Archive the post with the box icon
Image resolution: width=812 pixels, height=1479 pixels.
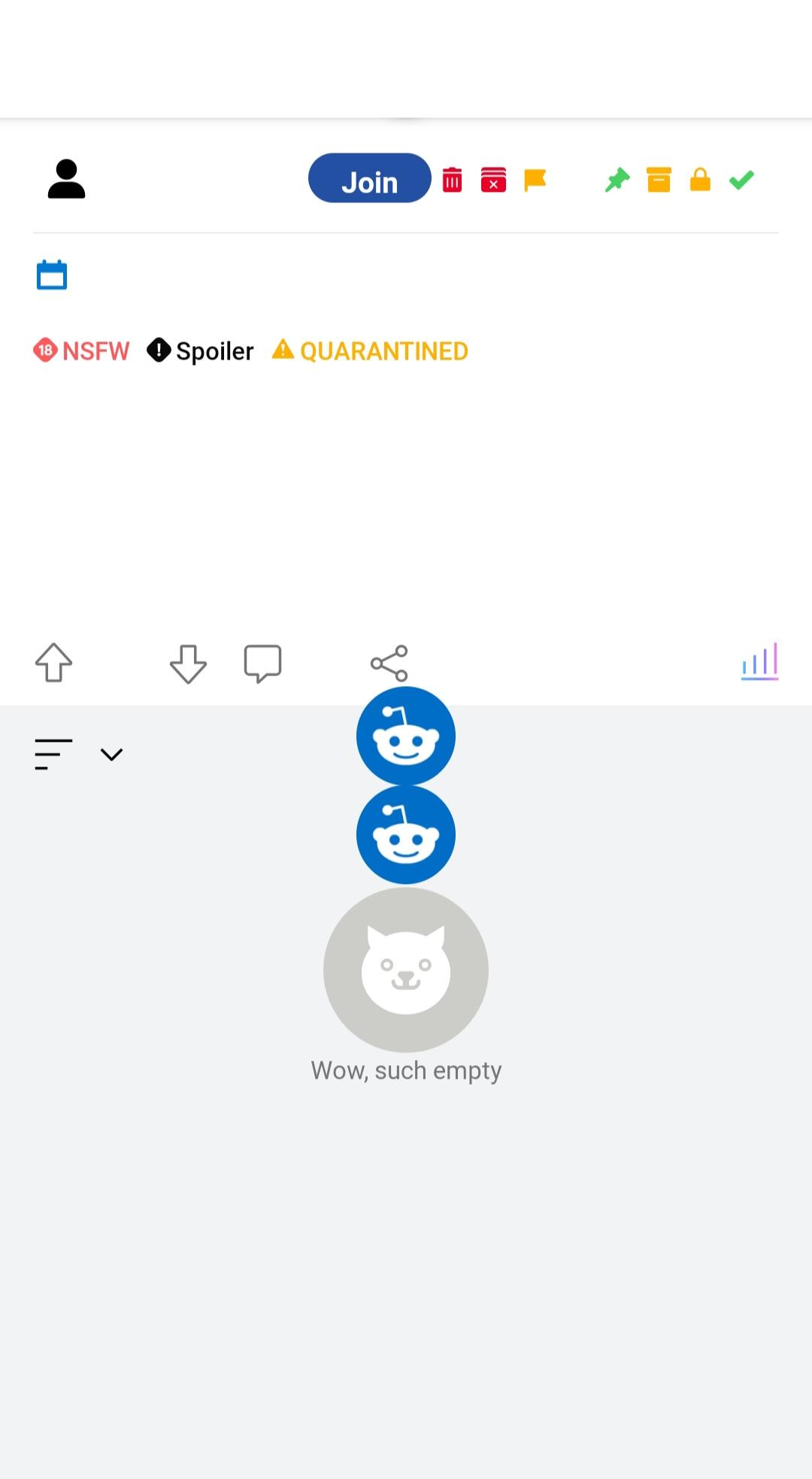[x=659, y=180]
